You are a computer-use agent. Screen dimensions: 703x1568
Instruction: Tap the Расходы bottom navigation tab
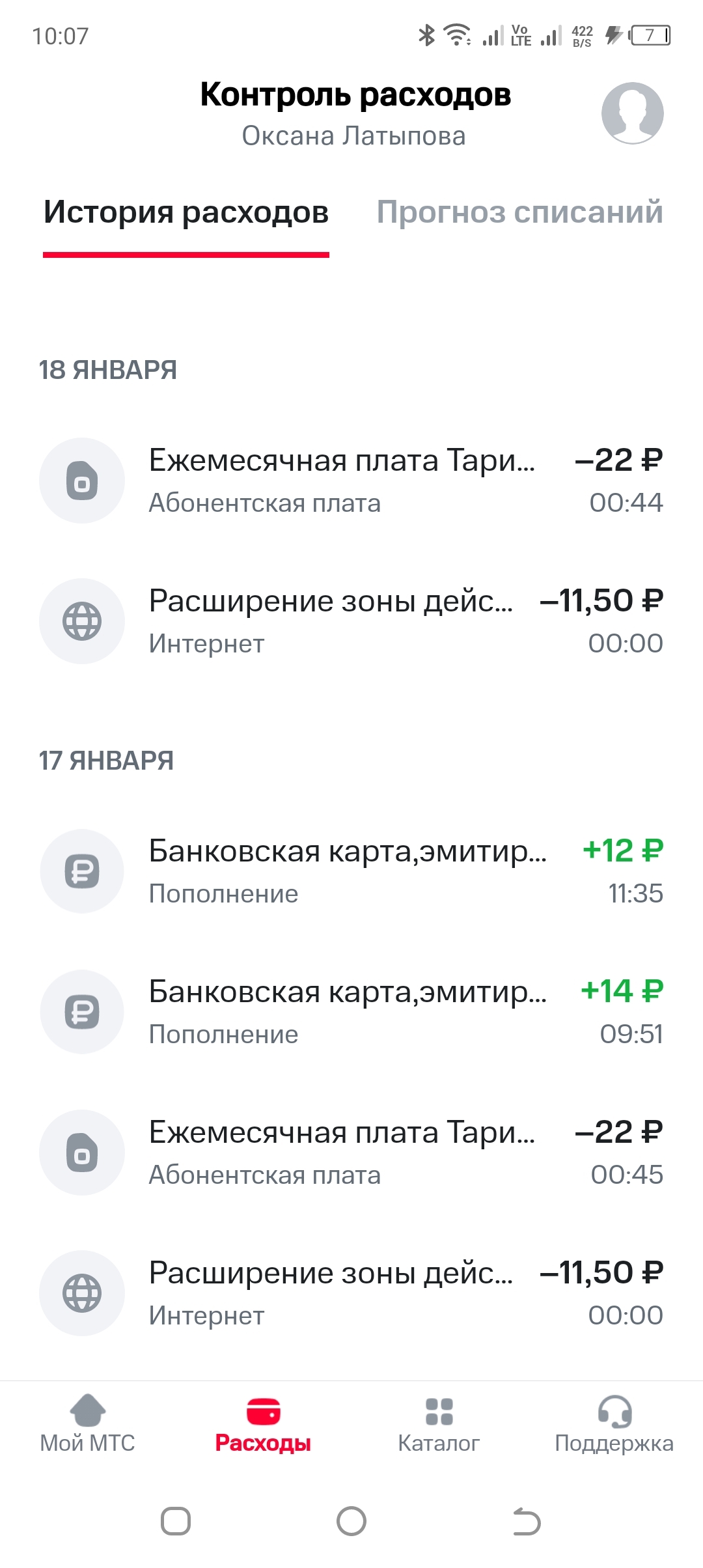click(263, 1425)
